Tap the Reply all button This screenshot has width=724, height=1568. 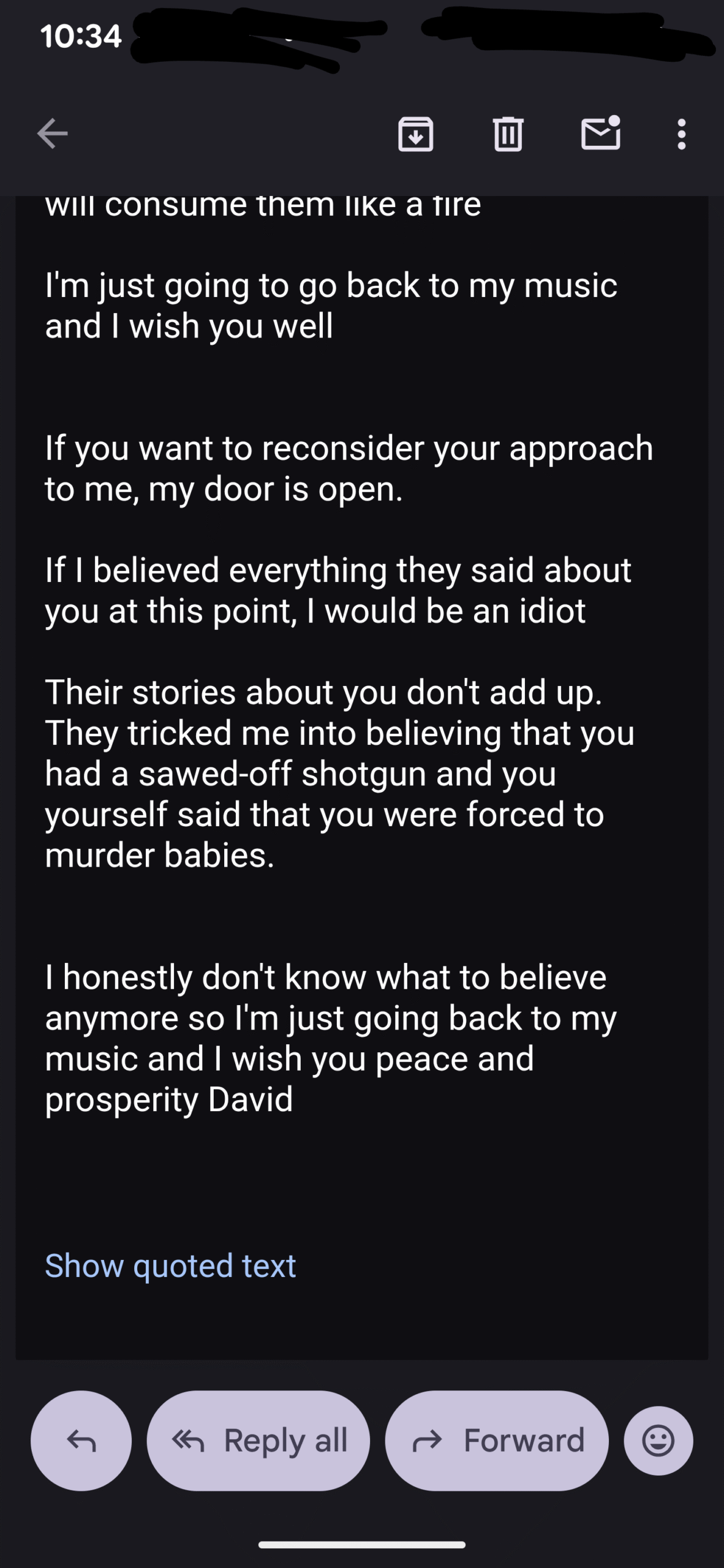258,1441
